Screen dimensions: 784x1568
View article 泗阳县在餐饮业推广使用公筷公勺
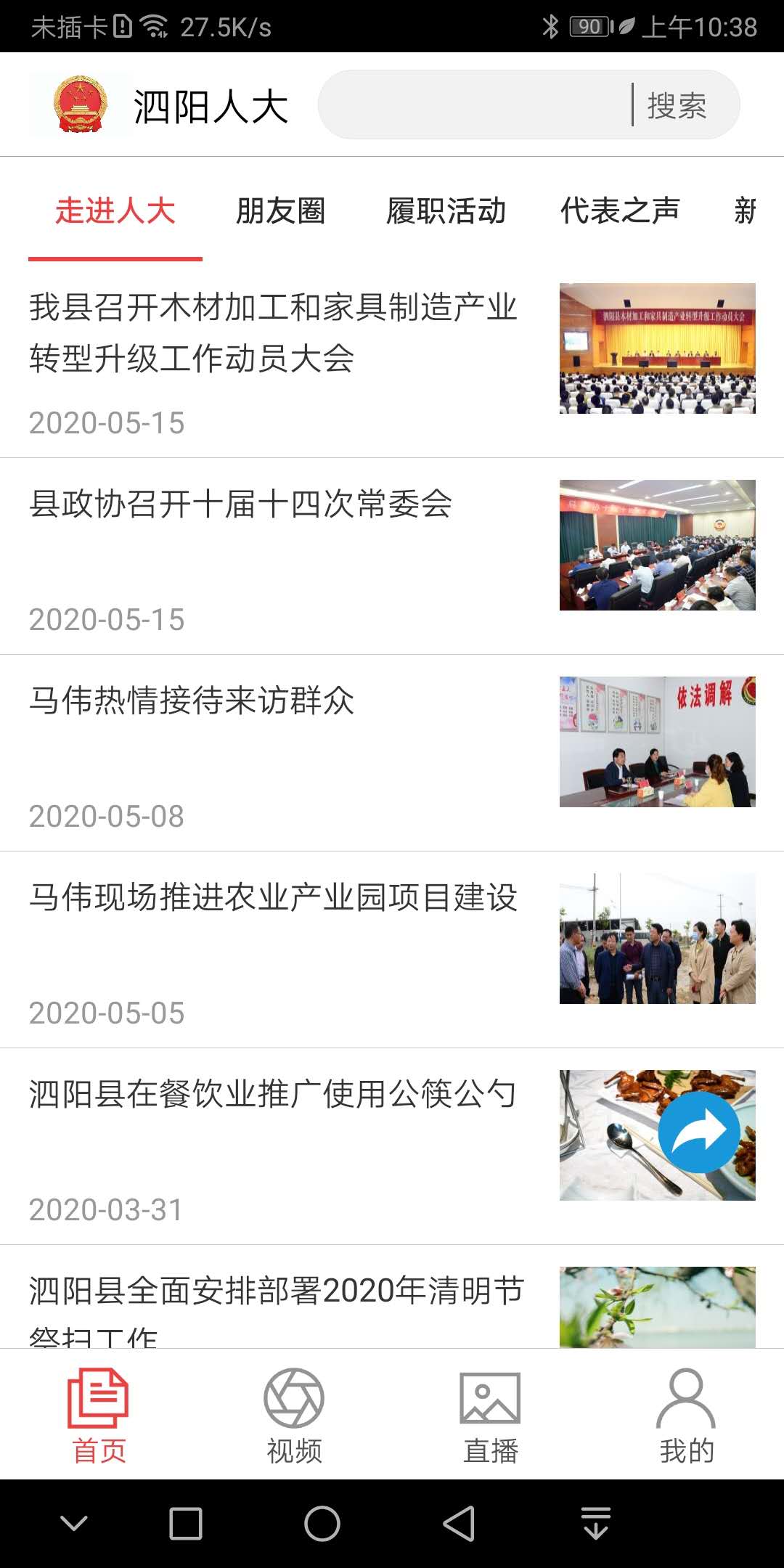273,1095
